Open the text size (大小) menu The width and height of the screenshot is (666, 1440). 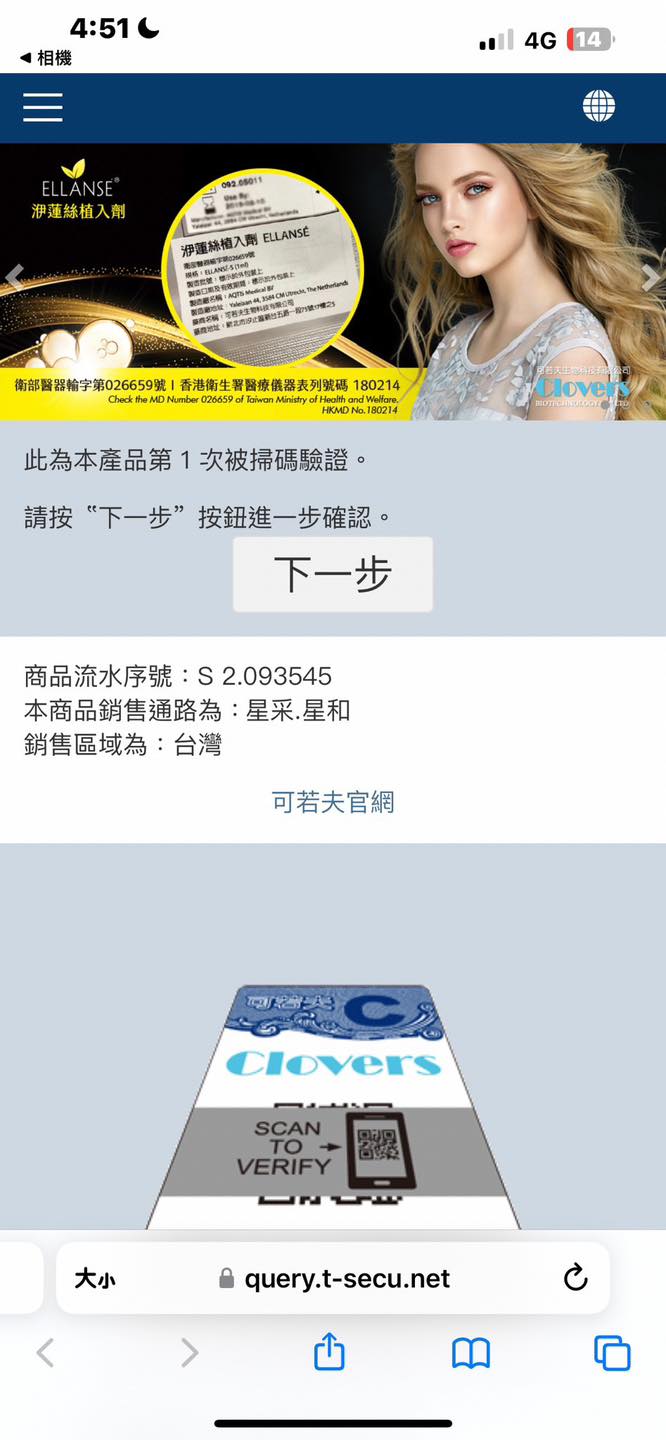94,1278
